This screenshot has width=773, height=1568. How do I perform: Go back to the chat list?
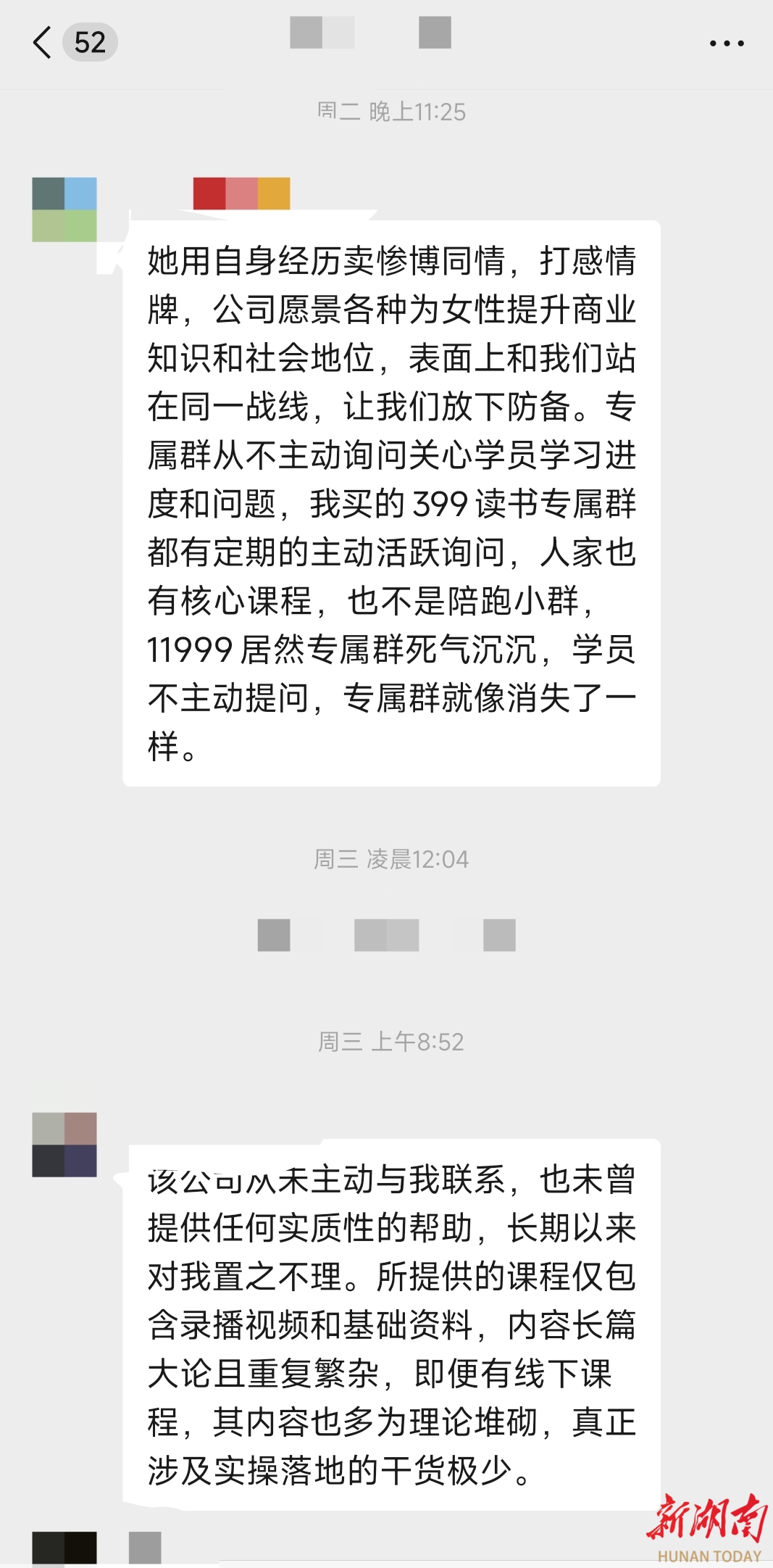[43, 43]
